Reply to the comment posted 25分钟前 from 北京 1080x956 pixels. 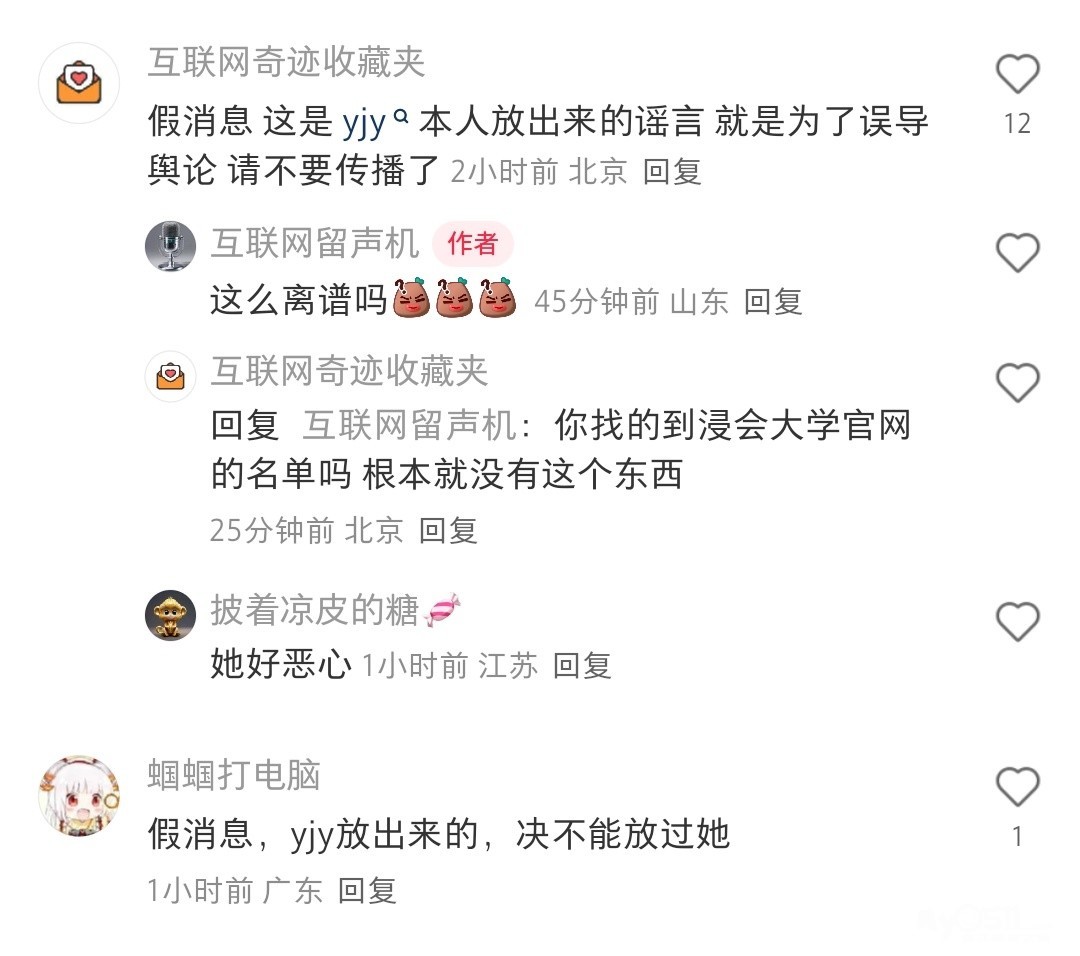pyautogui.click(x=448, y=530)
